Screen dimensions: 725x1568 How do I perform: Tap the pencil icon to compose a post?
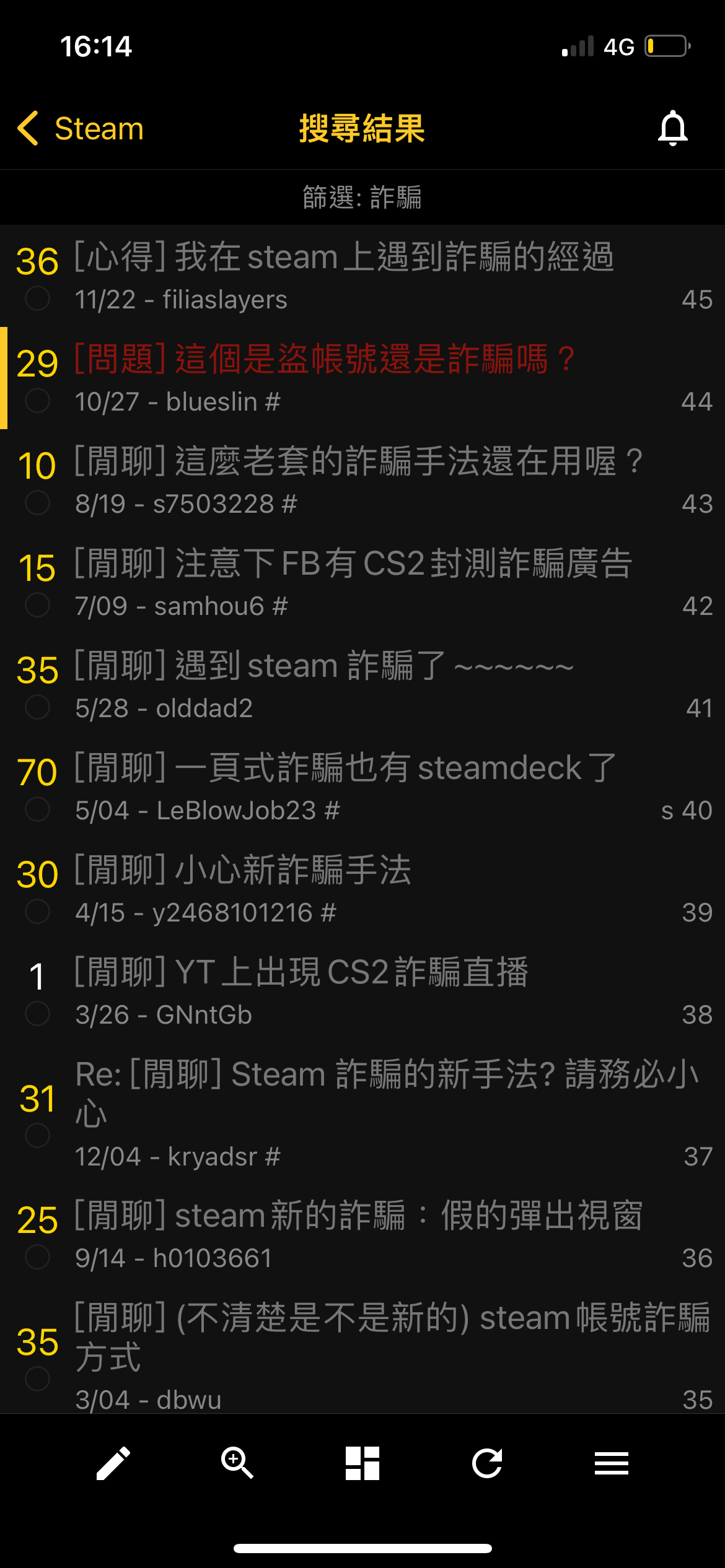coord(113,1463)
